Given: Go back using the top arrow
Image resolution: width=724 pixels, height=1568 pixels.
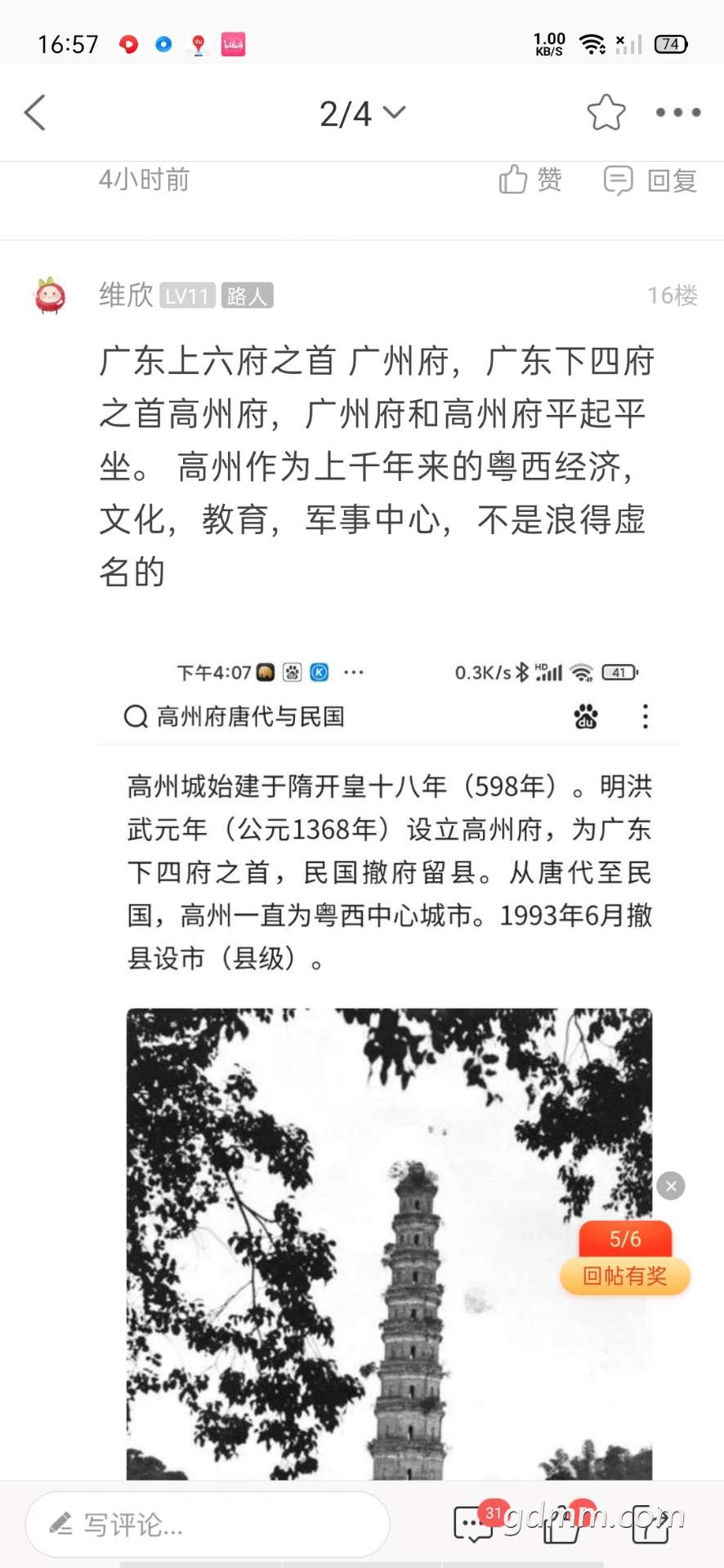Looking at the screenshot, I should (x=35, y=113).
